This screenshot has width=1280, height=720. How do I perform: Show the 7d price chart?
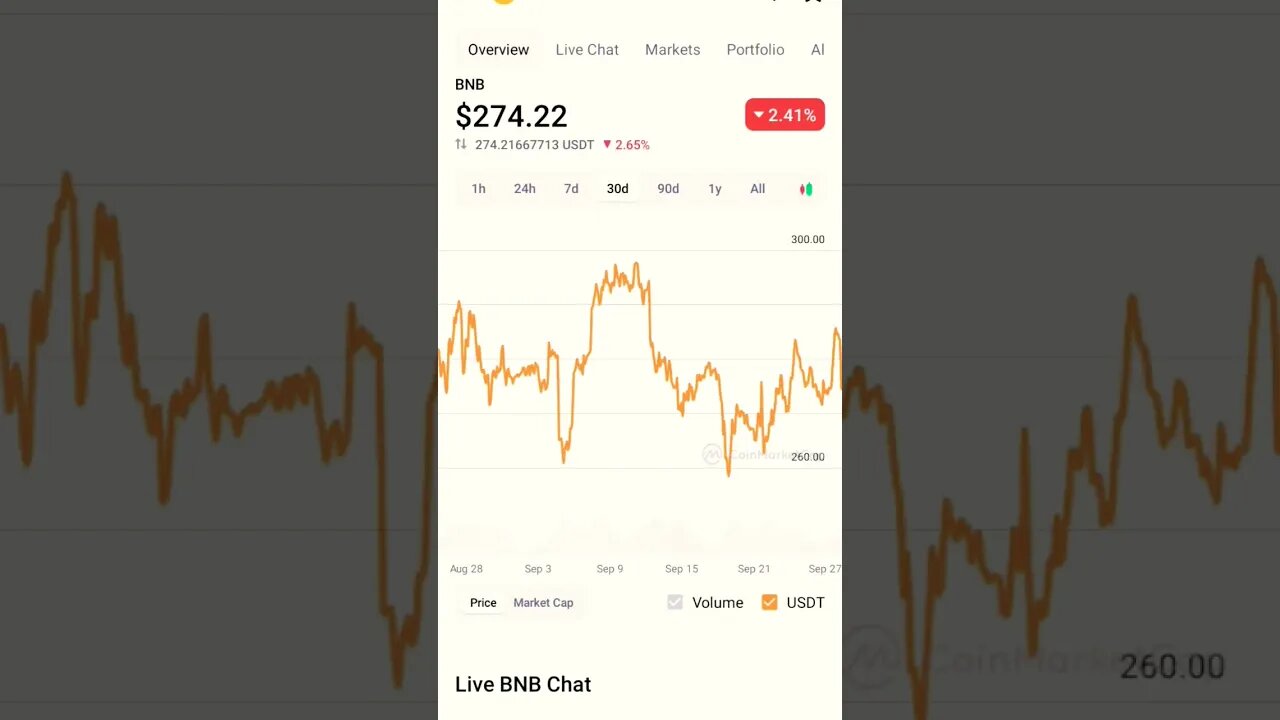pos(571,189)
